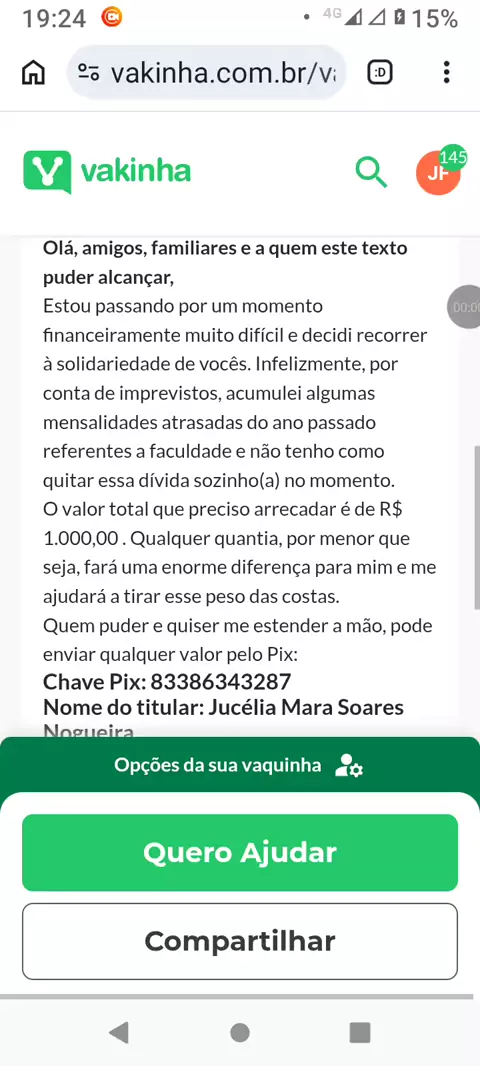Go back with the system navigation bar
The width and height of the screenshot is (480, 1066).
pos(119,1033)
